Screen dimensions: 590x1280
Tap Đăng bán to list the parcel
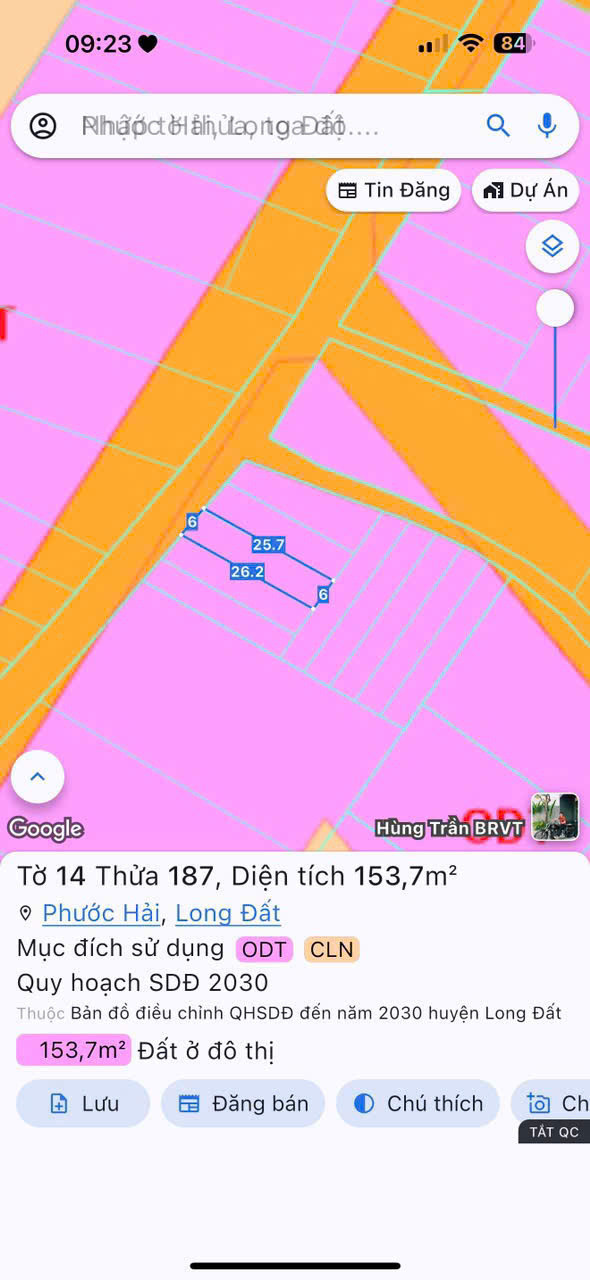(243, 1103)
